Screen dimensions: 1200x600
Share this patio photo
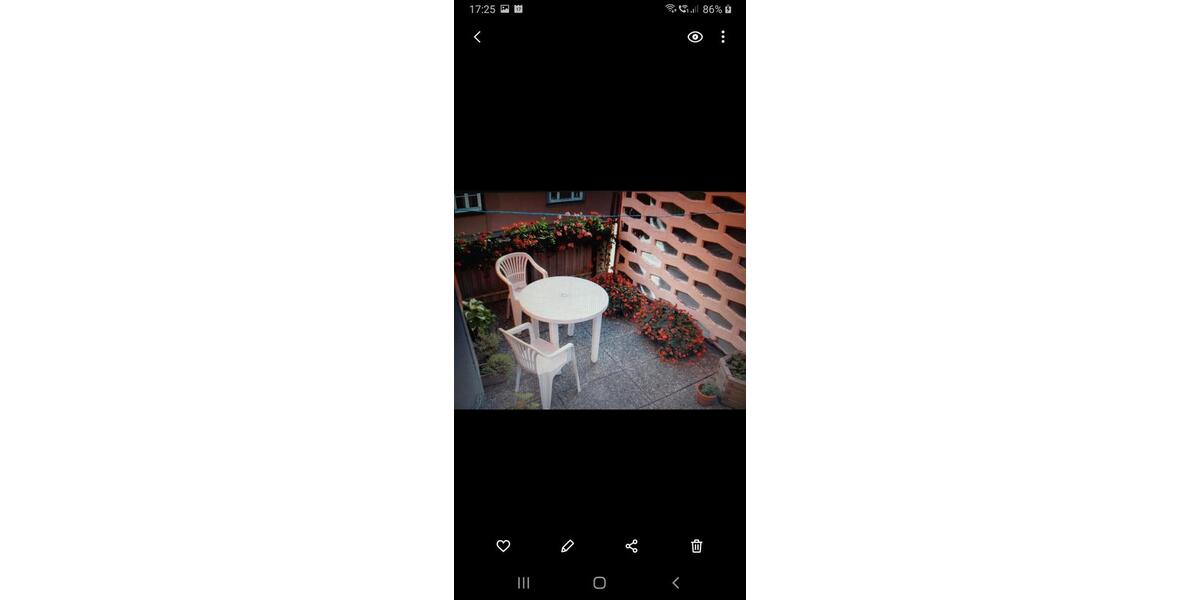(631, 546)
